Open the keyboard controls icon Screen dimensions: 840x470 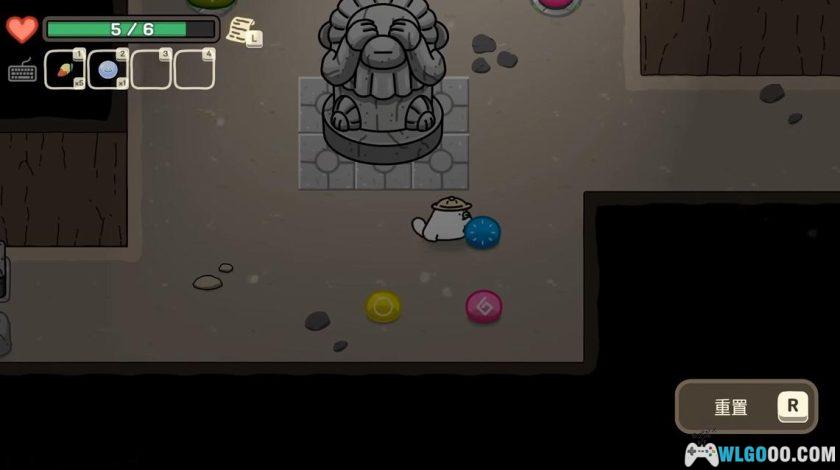22,71
